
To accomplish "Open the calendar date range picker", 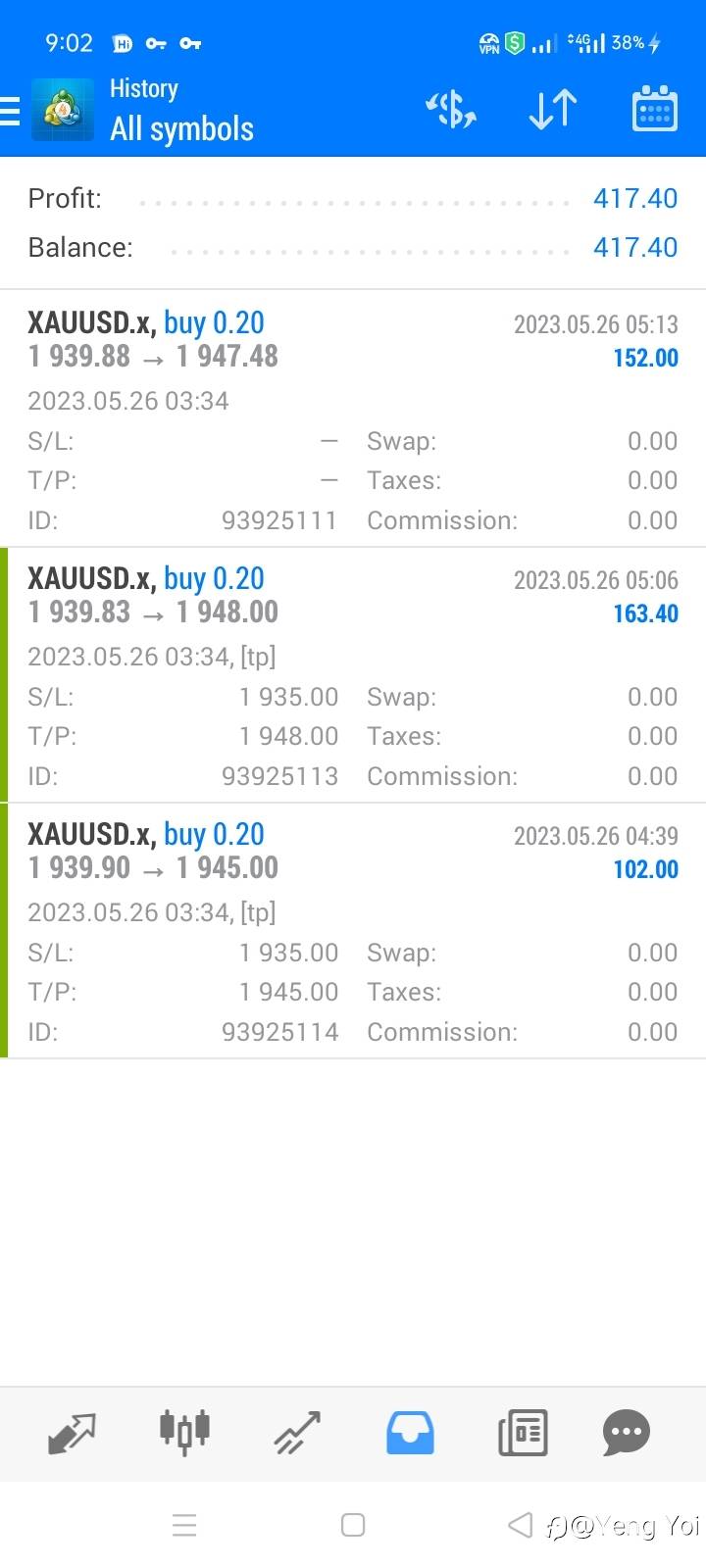I will click(x=654, y=109).
